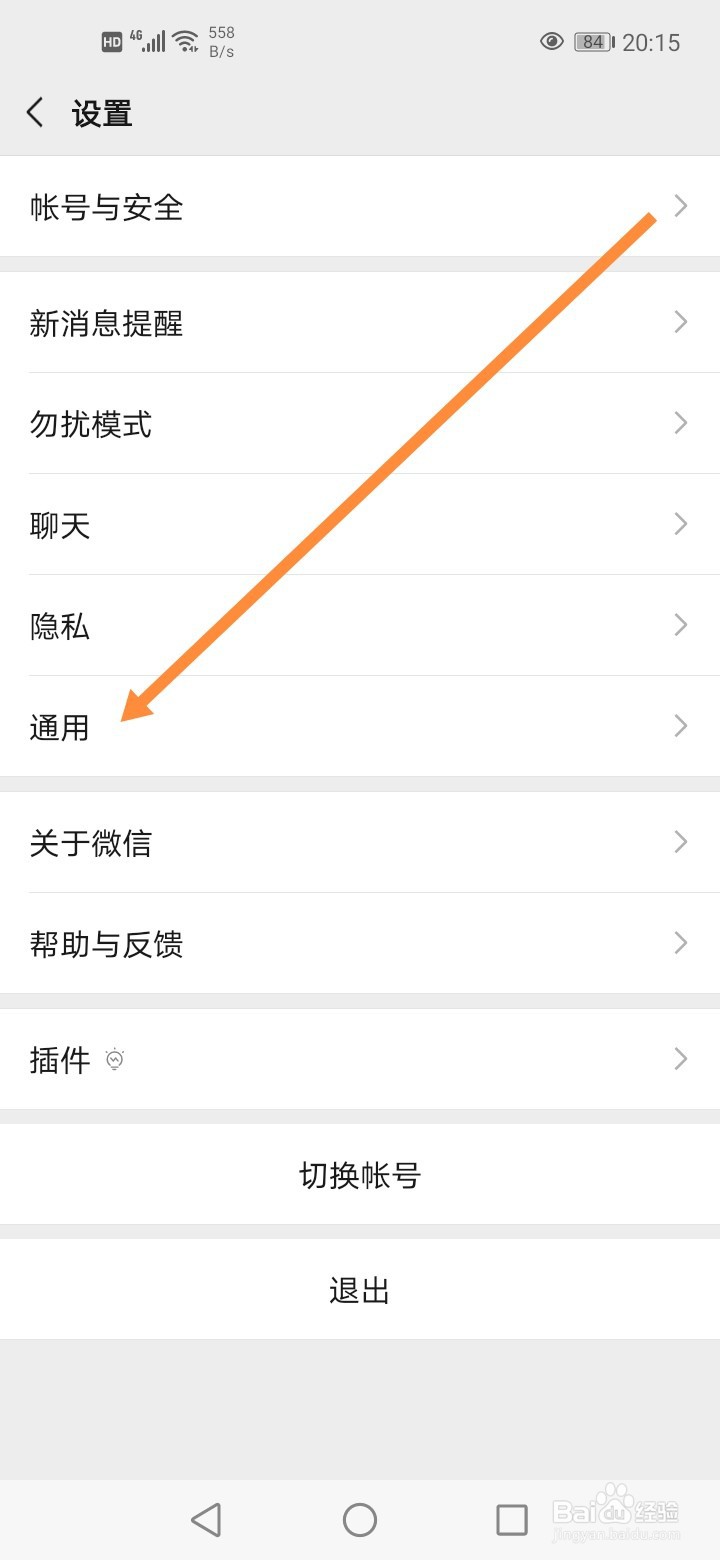The image size is (720, 1560).
Task: Tap the 退出 logout button
Action: tap(360, 1290)
